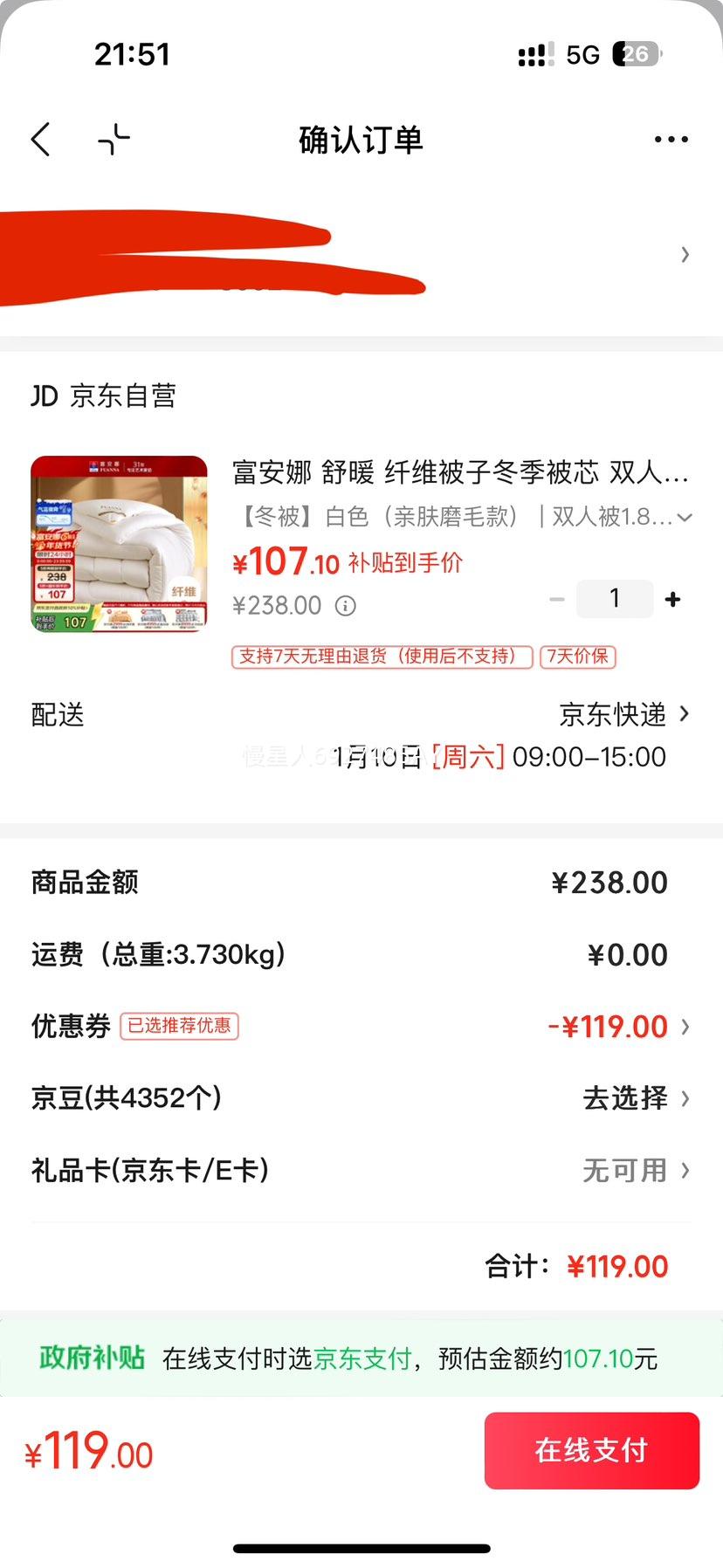Screen dimensions: 723x1568
Task: Tap 去选择 to choose 京豆 beans
Action: point(625,1098)
